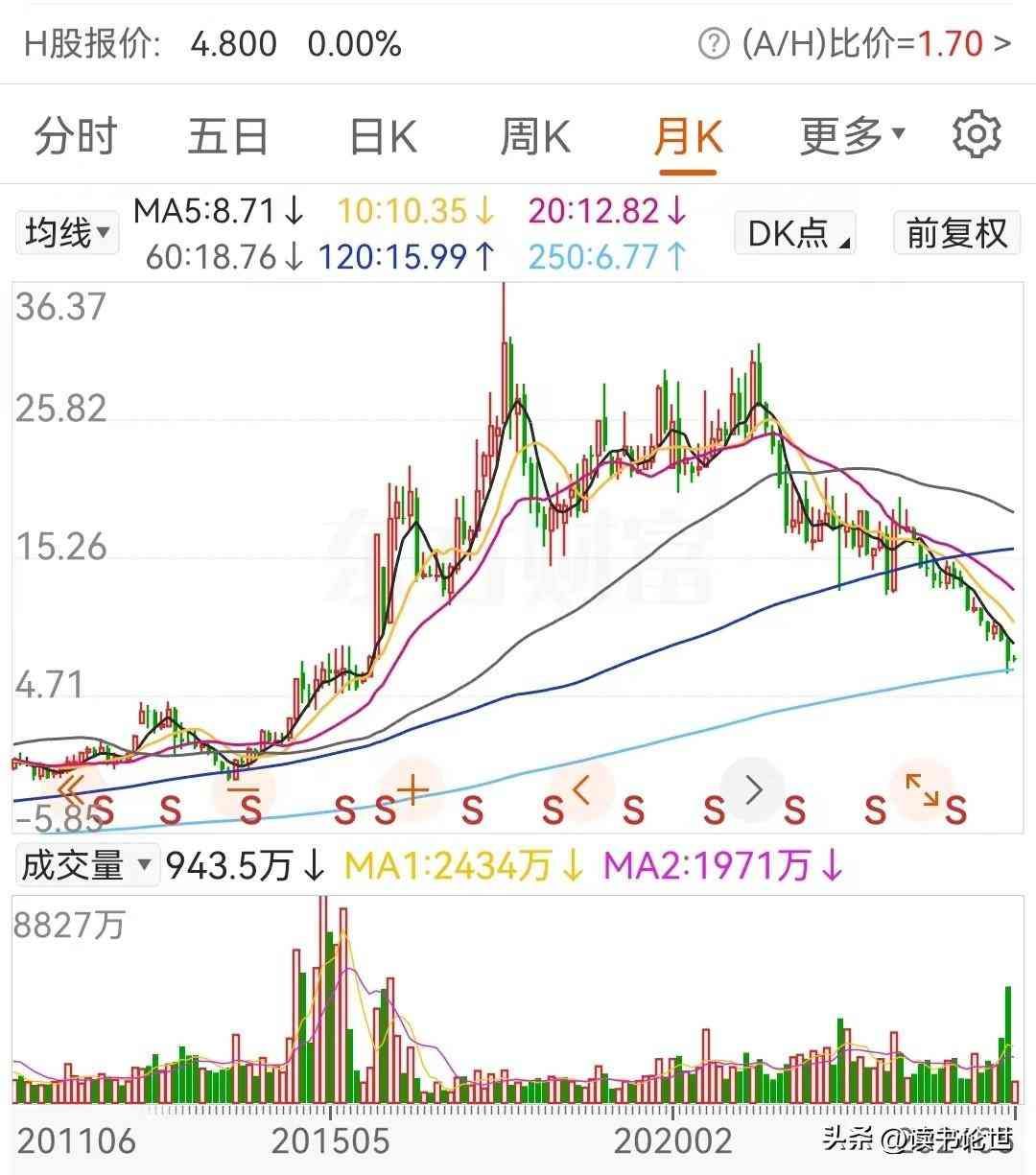This screenshot has width=1036, height=1175.
Task: Change the 前复权 adjustment setting
Action: click(x=957, y=233)
